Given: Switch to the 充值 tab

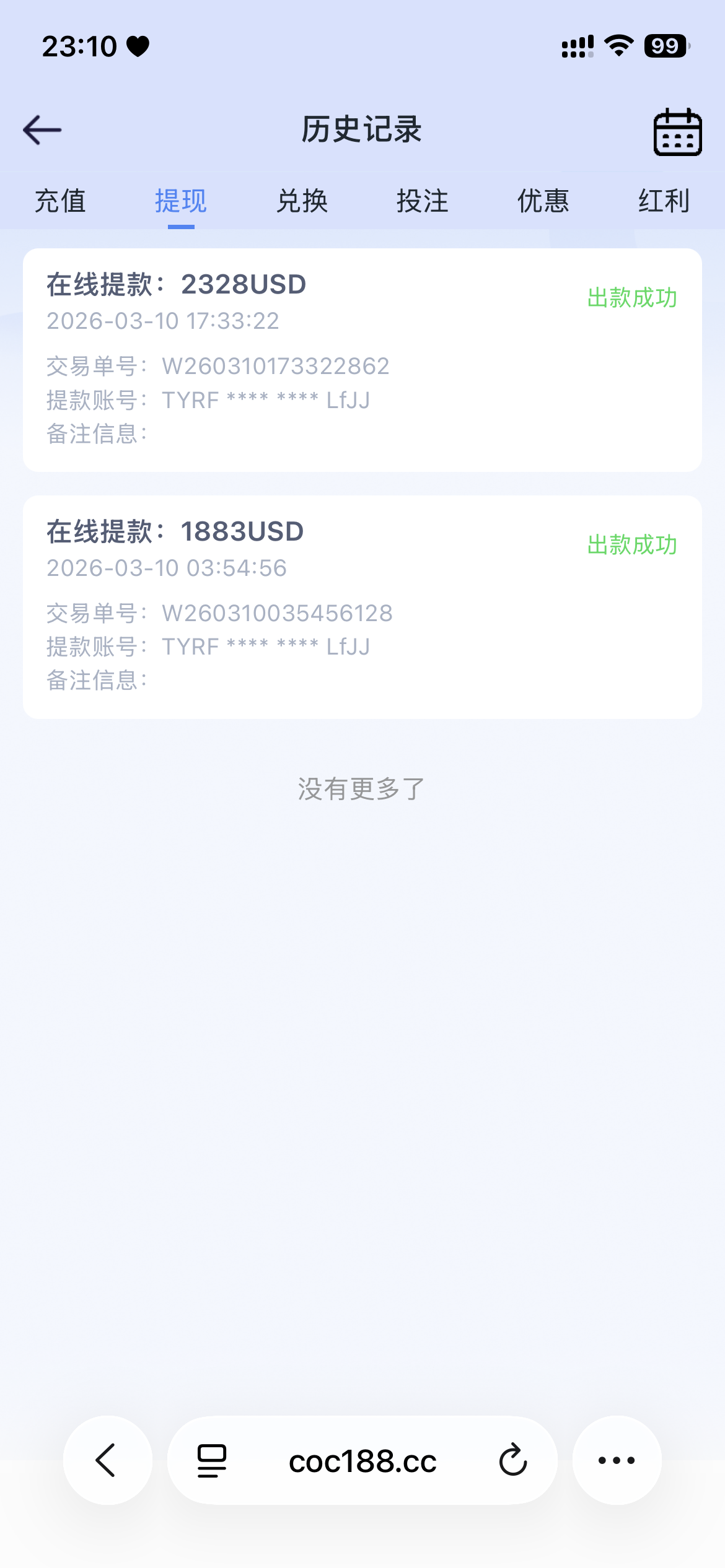Looking at the screenshot, I should pos(60,201).
